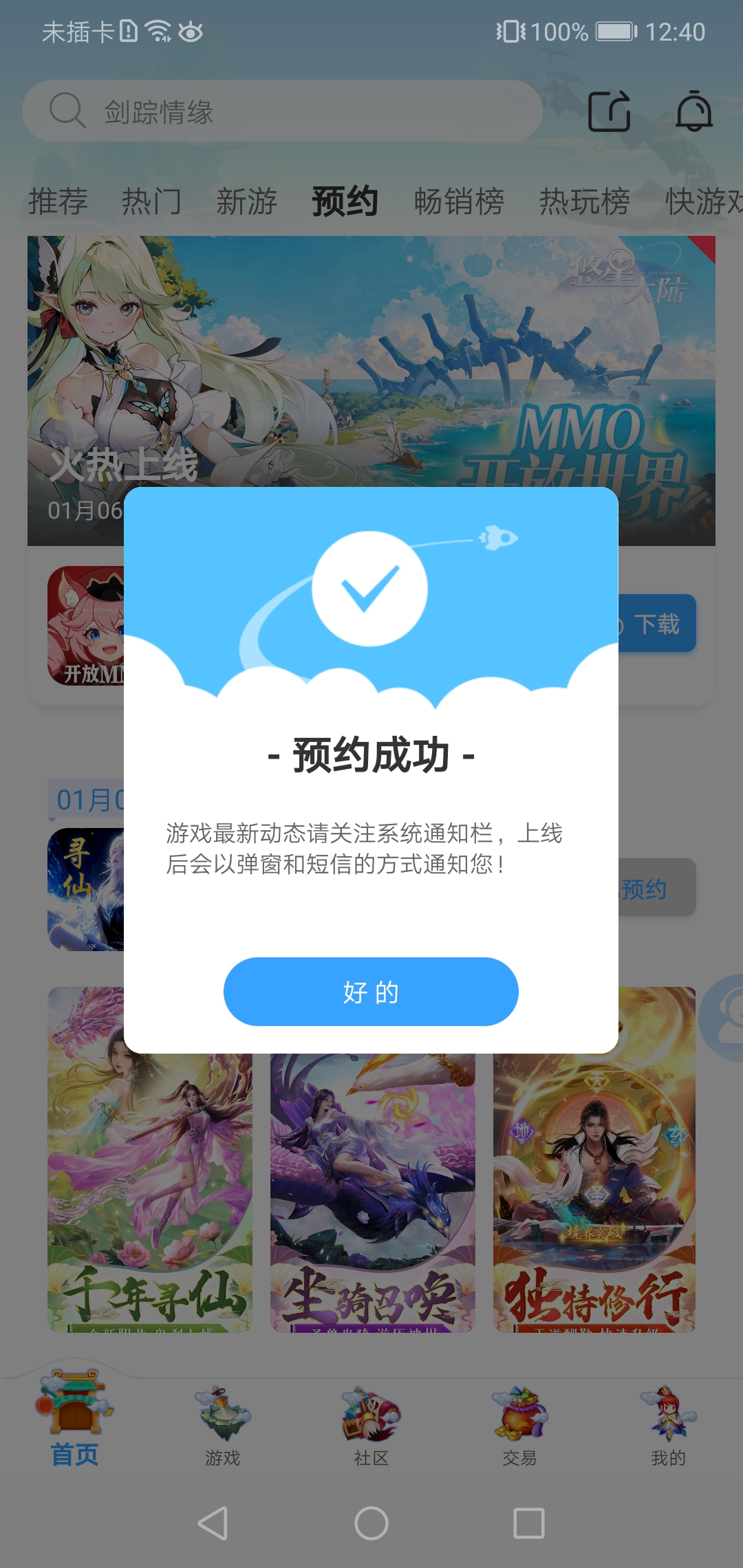Screen dimensions: 743x1568
Task: Switch to the 热门 tab
Action: (151, 202)
